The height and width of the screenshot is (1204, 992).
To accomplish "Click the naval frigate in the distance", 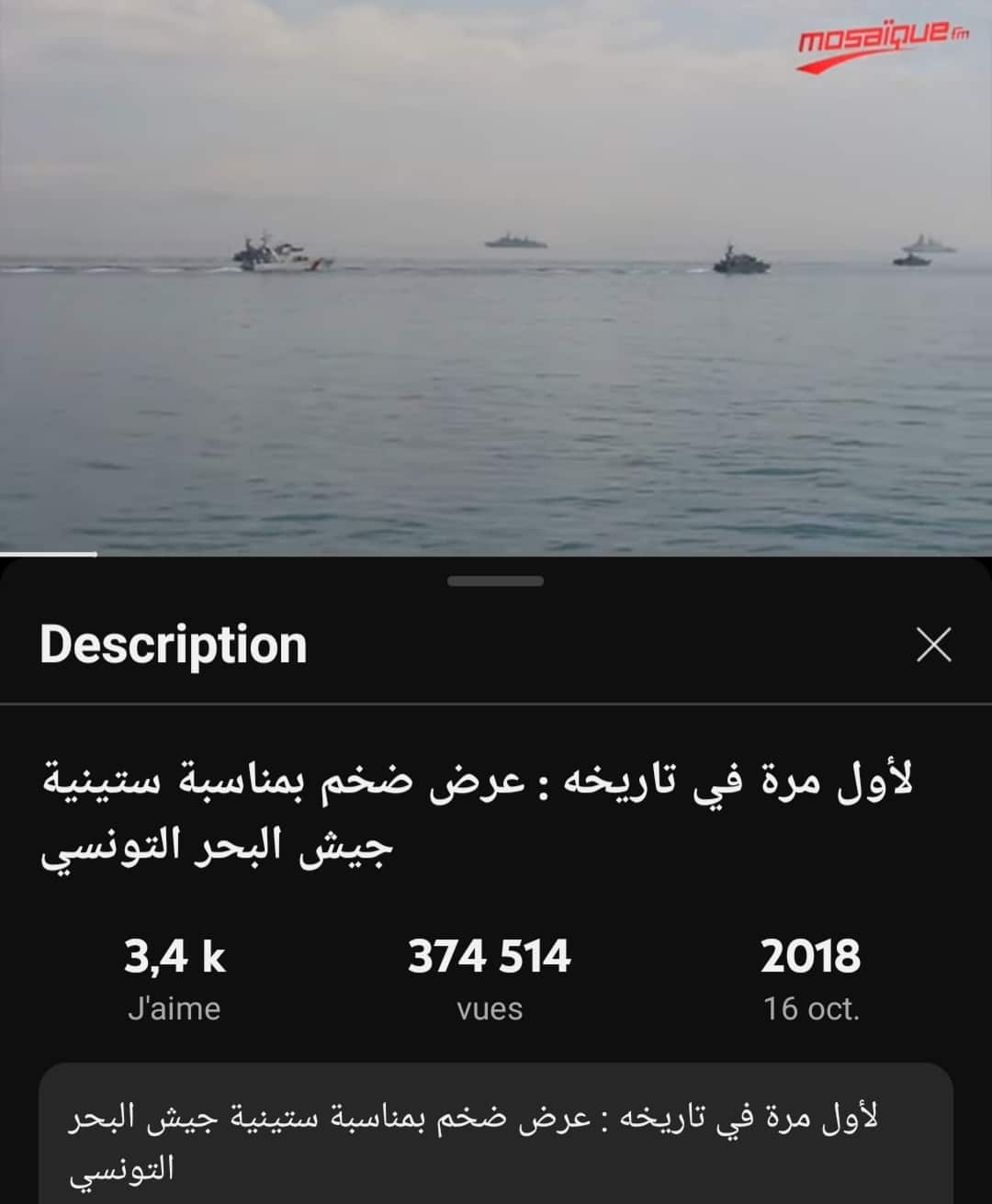I will (514, 242).
